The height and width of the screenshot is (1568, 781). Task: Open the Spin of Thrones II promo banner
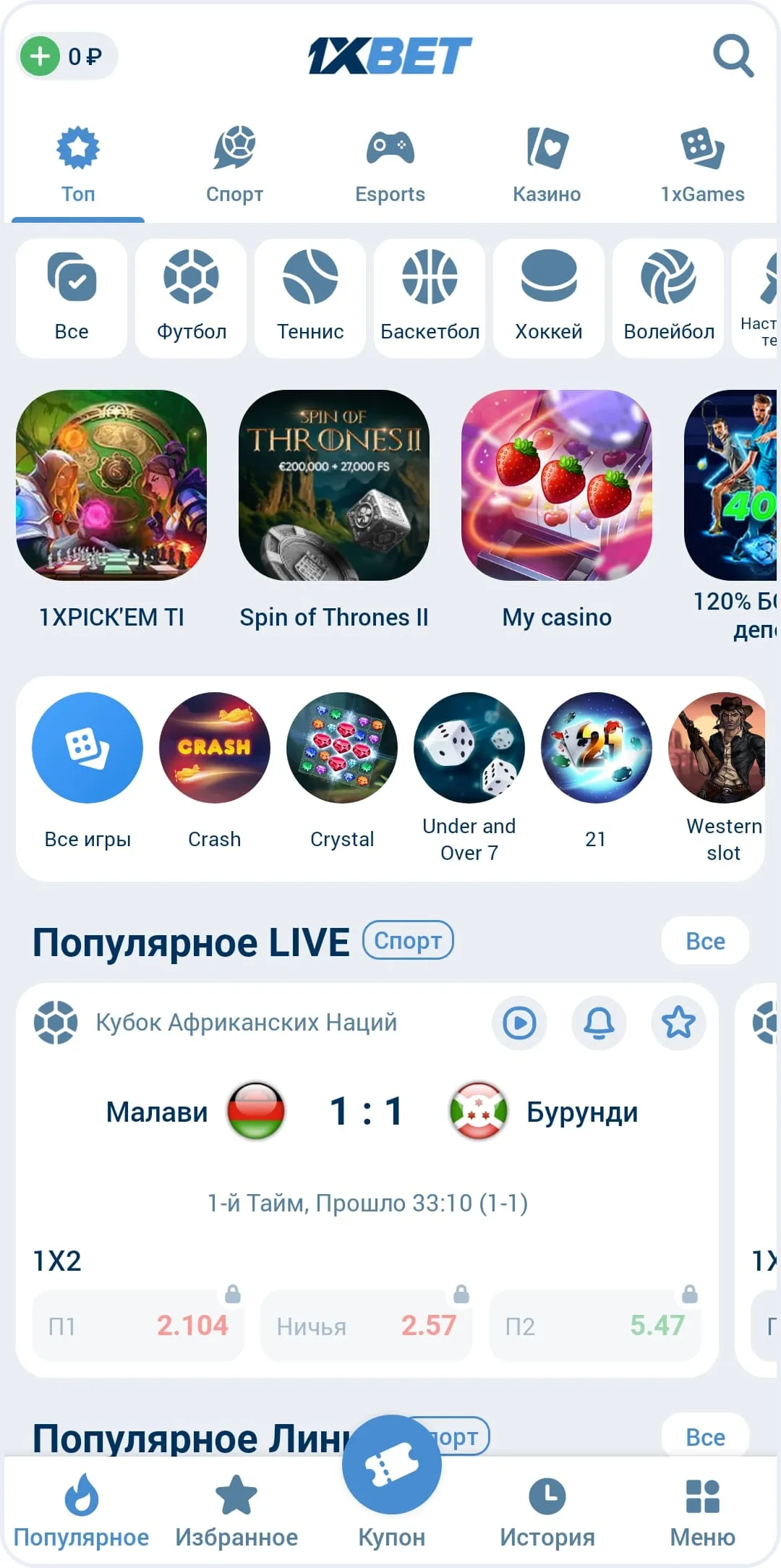pyautogui.click(x=335, y=485)
